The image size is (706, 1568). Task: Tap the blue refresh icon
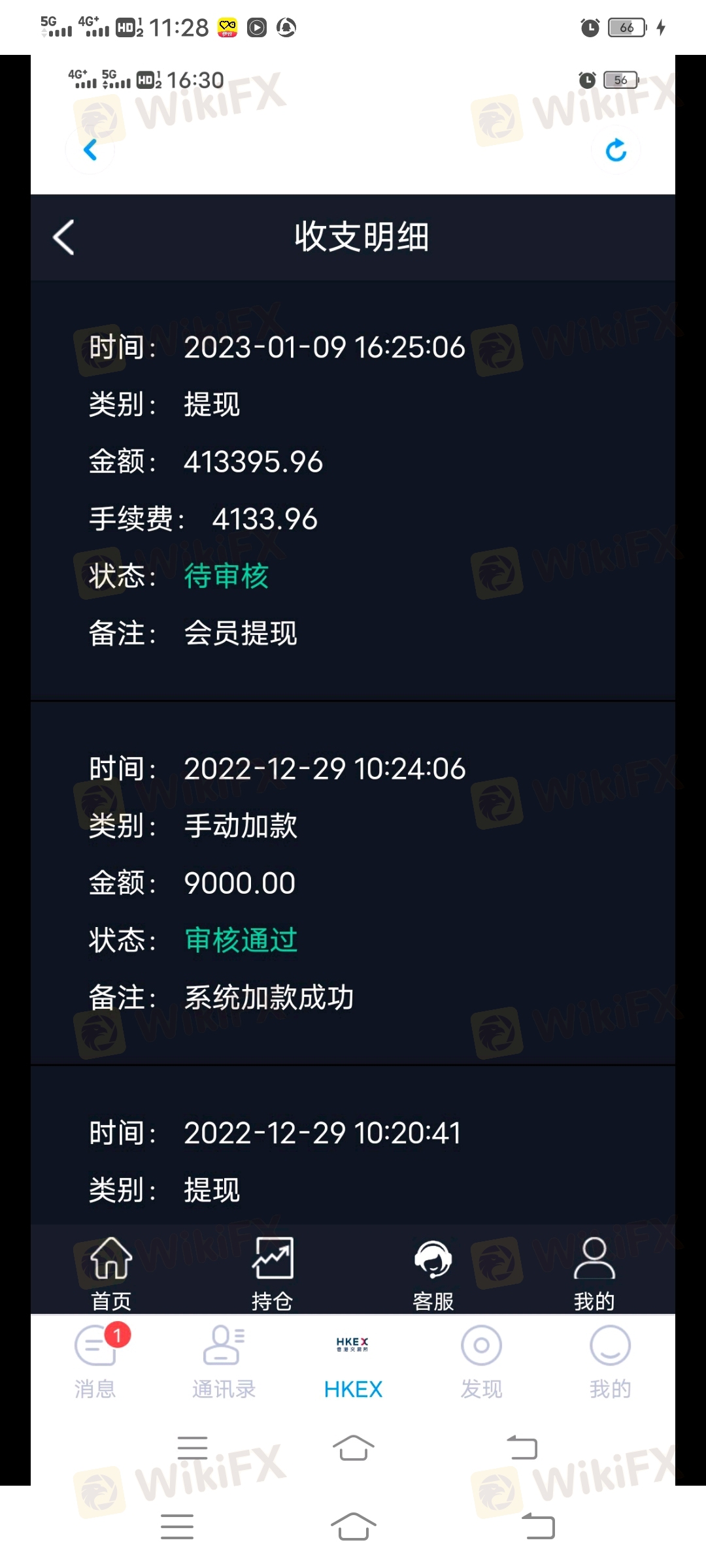pos(616,150)
